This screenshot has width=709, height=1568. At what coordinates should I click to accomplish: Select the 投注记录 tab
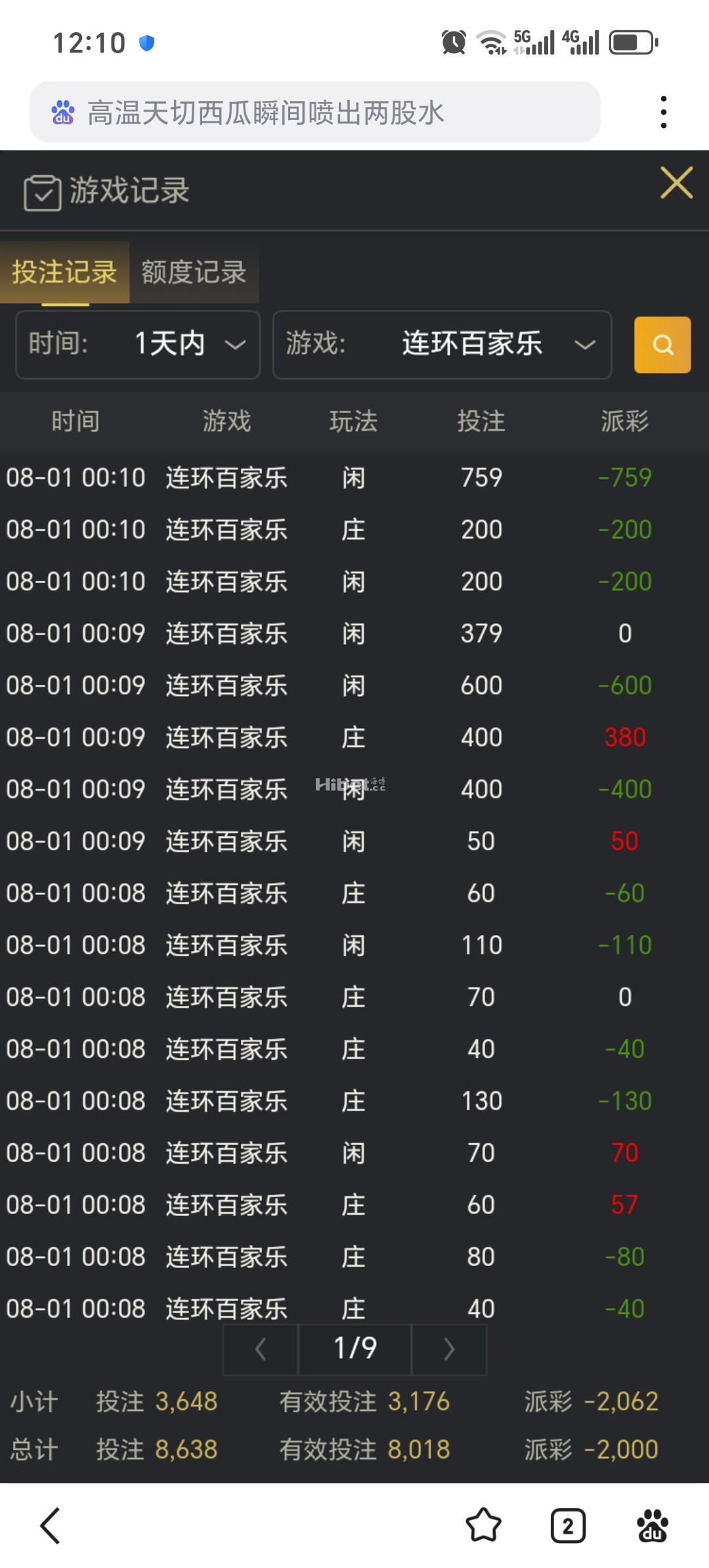[64, 272]
